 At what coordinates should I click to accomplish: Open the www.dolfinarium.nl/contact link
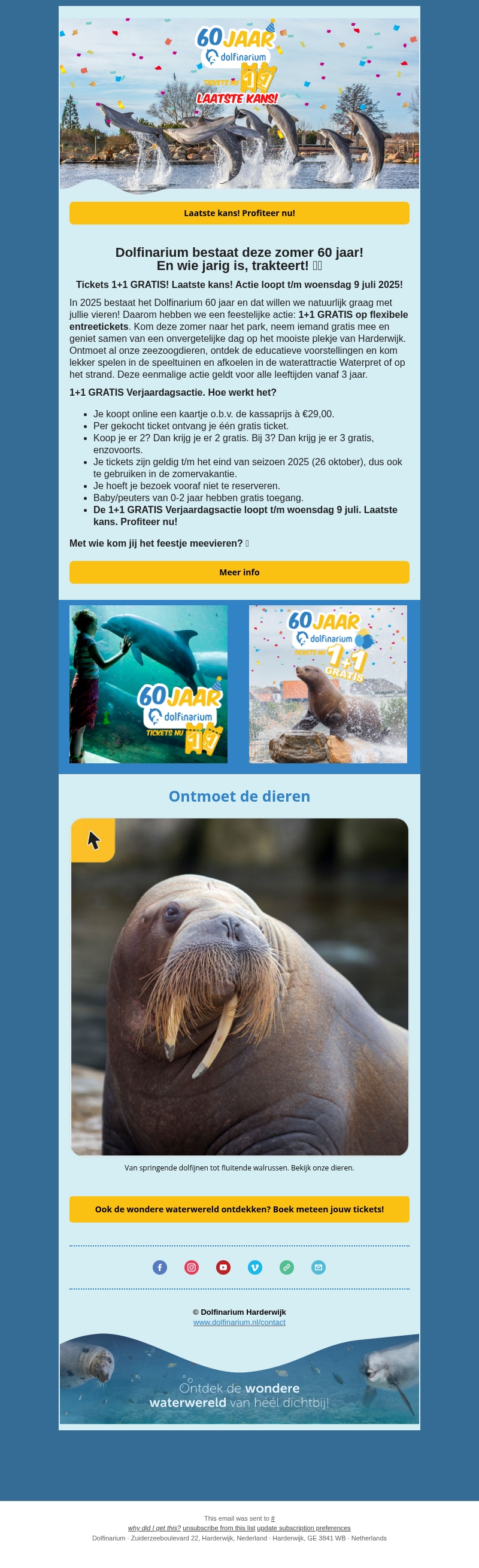239,1322
